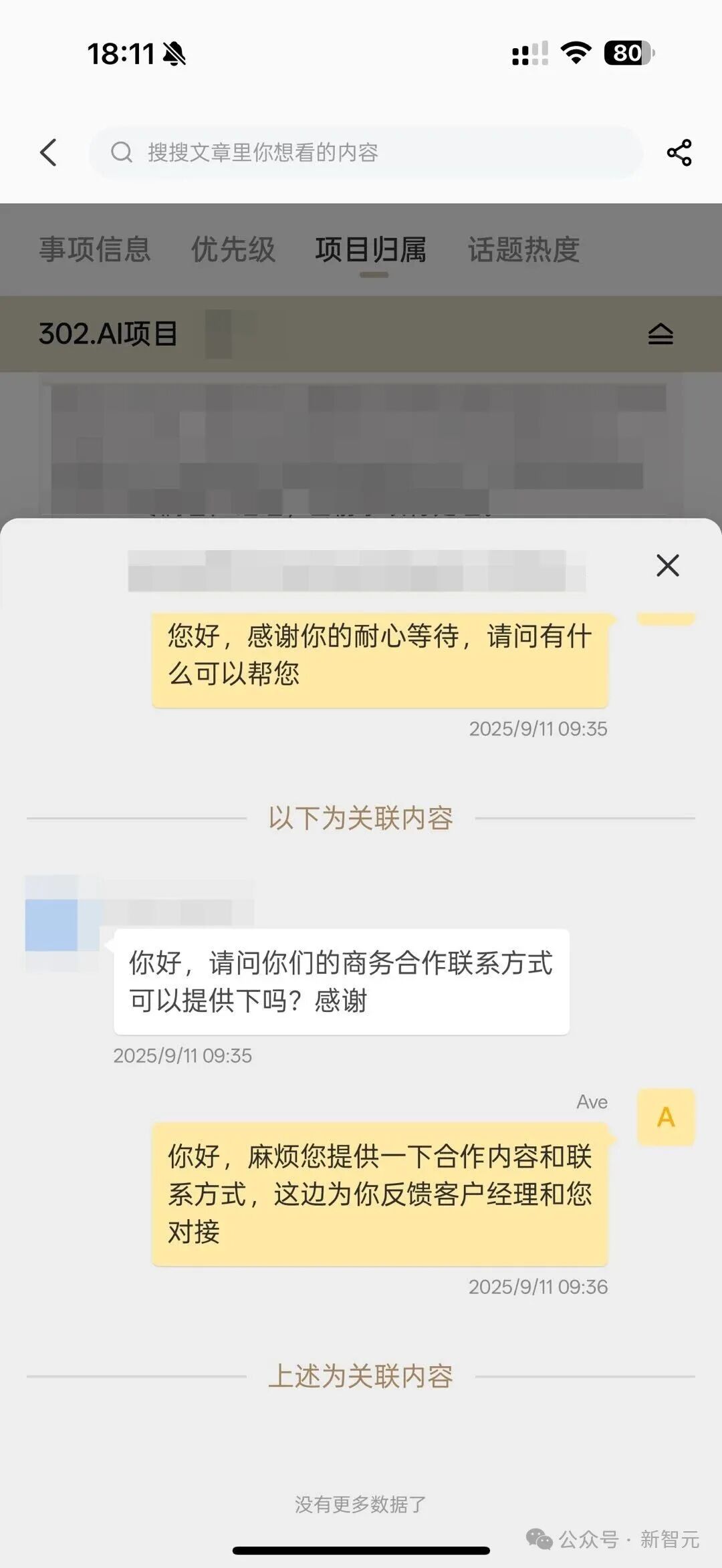Switch to the 优先级 tab
The image size is (722, 1568).
(x=233, y=249)
